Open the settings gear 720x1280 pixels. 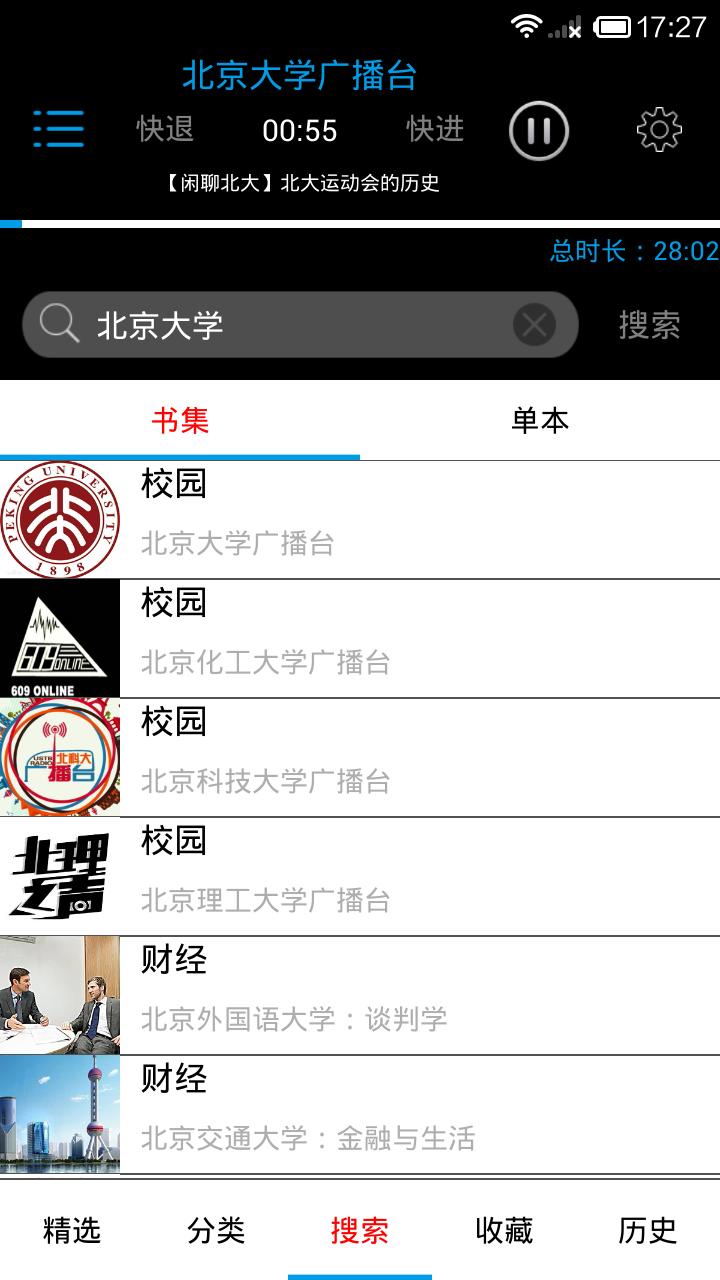tap(659, 130)
